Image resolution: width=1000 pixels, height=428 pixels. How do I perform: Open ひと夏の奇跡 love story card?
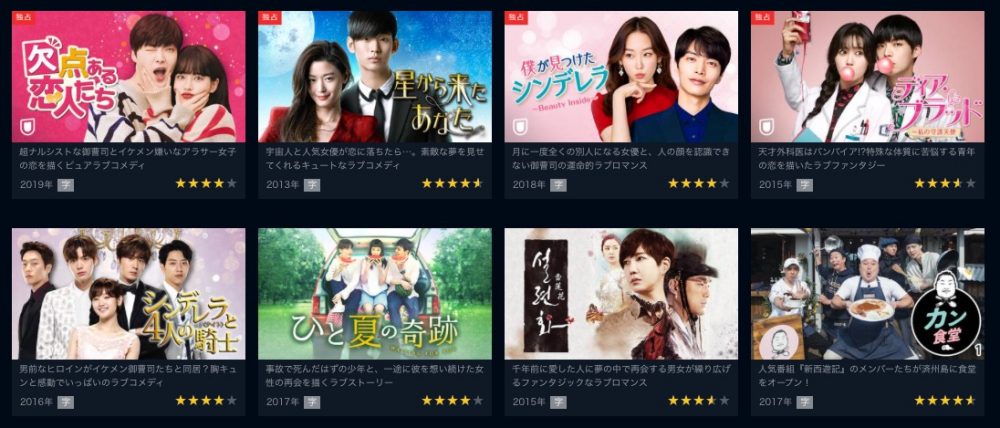[x=374, y=294]
